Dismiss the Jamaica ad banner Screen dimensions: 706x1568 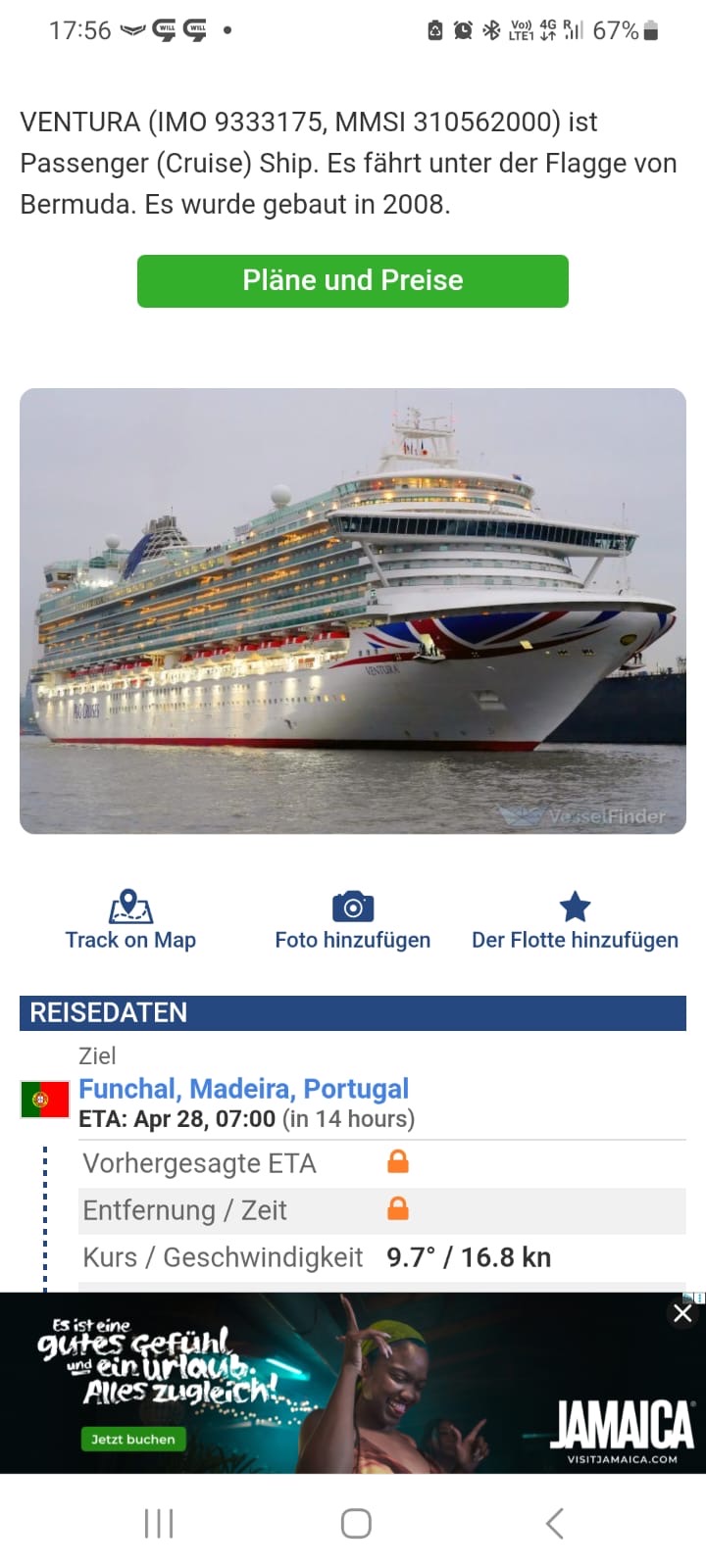(682, 1313)
